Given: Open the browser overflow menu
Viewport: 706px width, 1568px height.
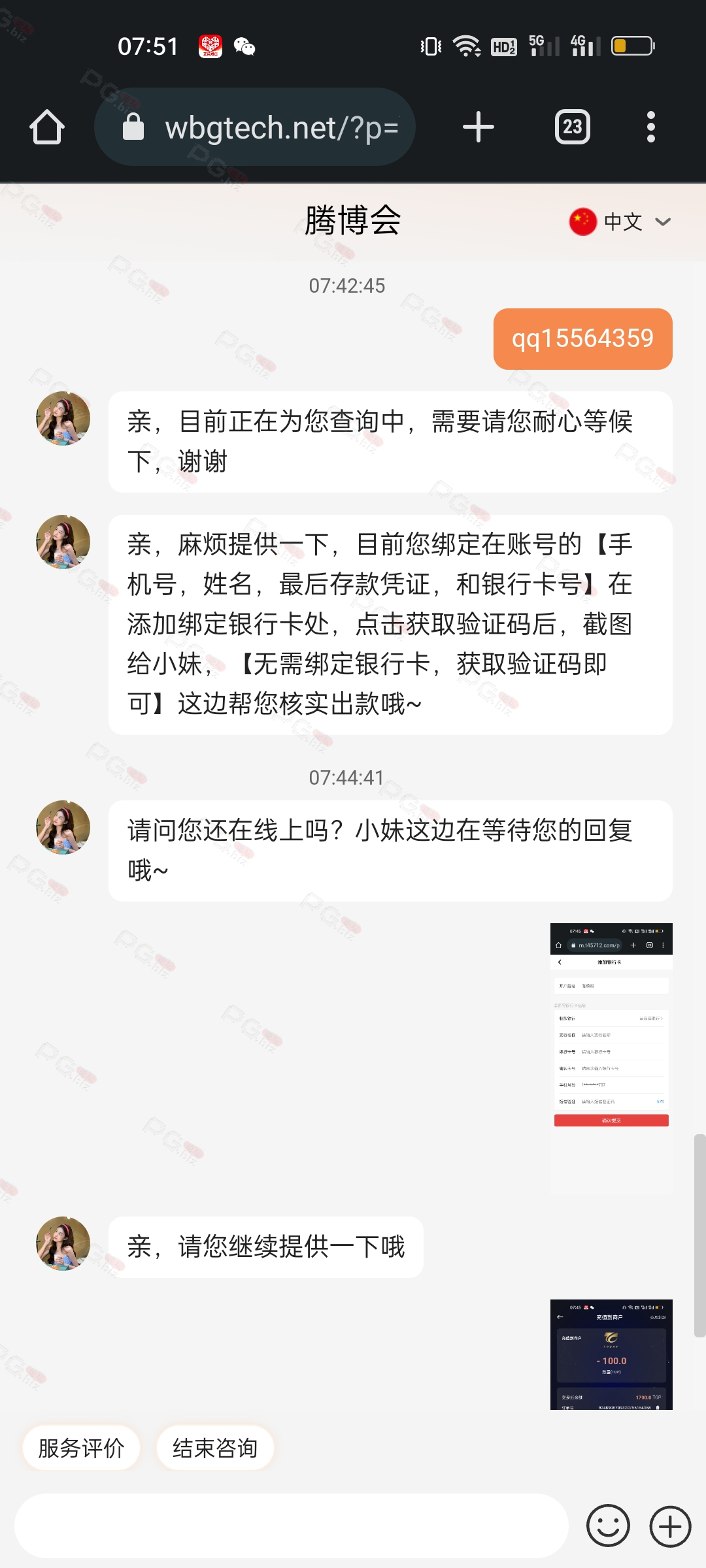Looking at the screenshot, I should coord(650,127).
